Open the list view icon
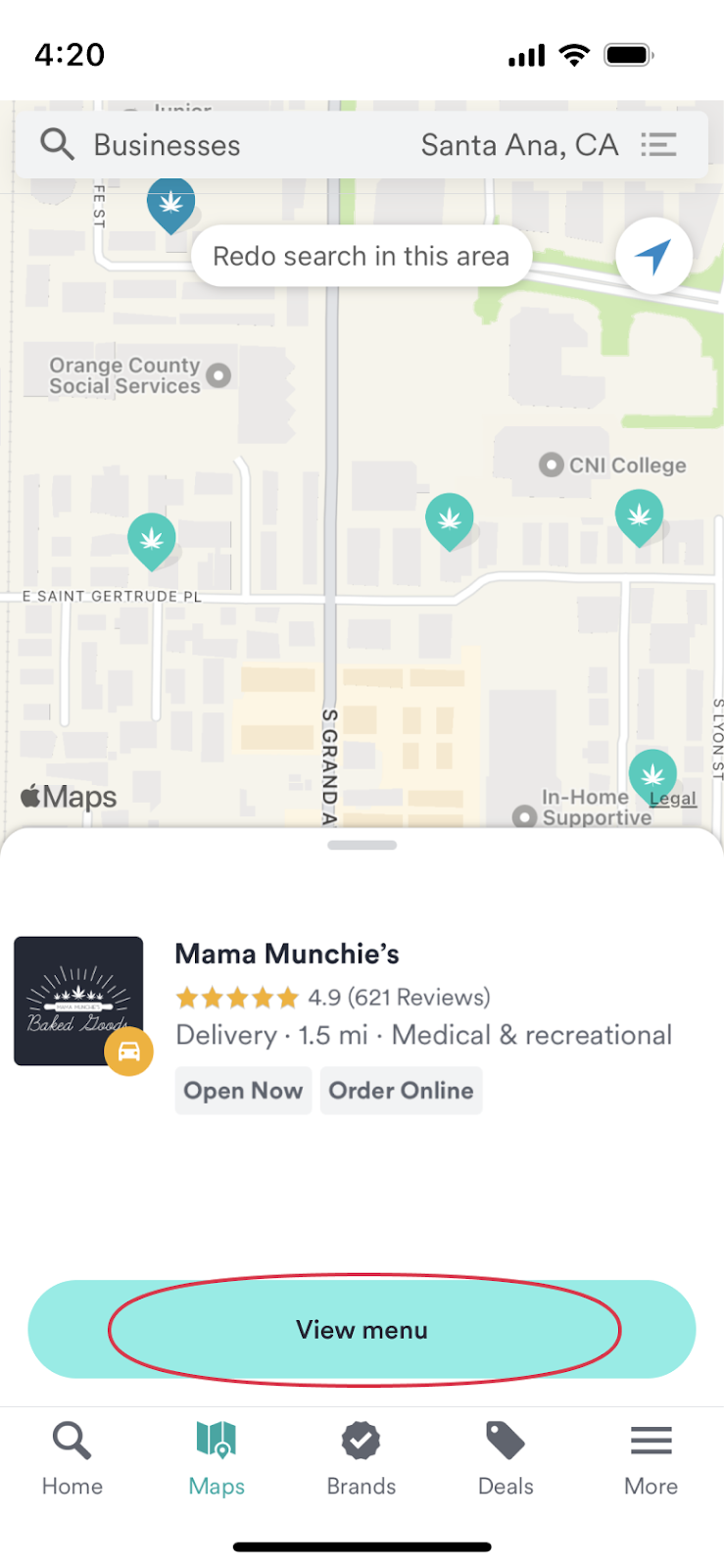 pos(658,145)
